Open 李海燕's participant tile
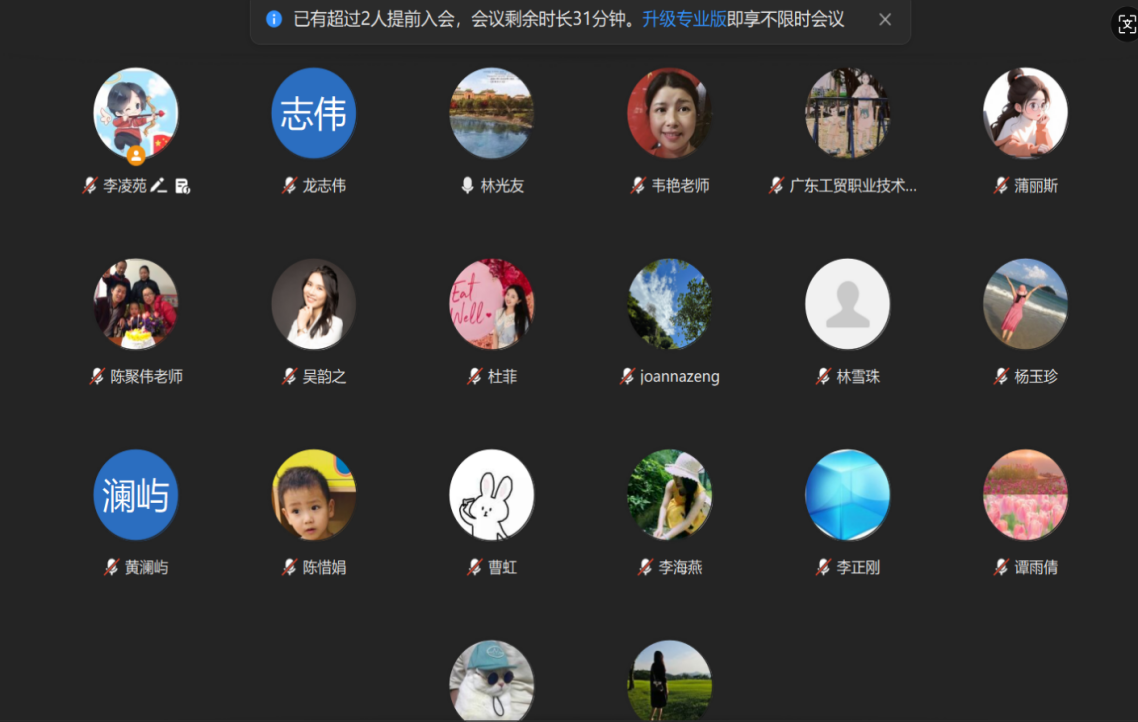This screenshot has height=722, width=1138. pyautogui.click(x=670, y=495)
